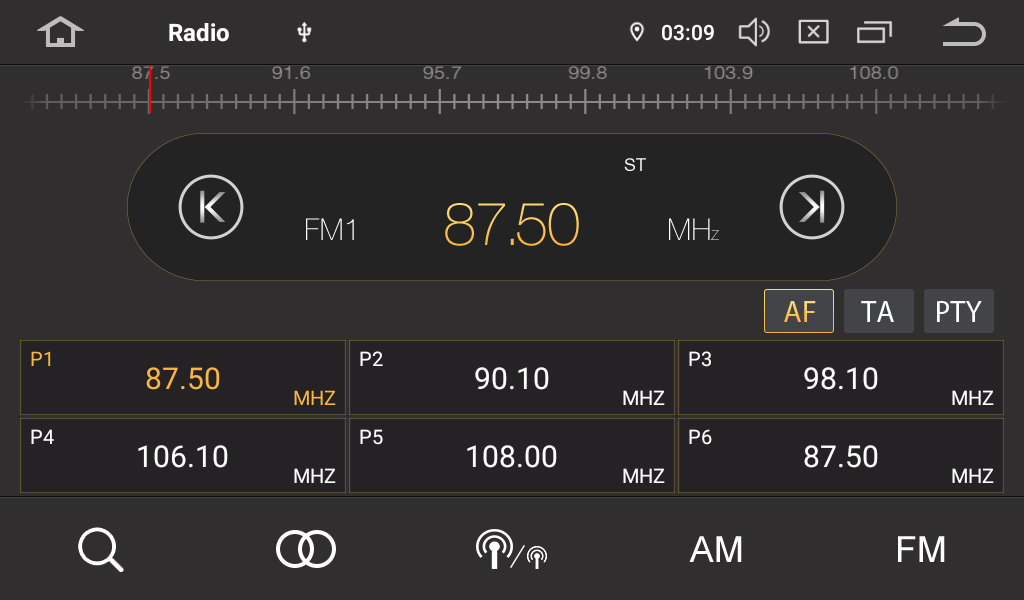Show recent apps
This screenshot has width=1024, height=600.
click(874, 33)
